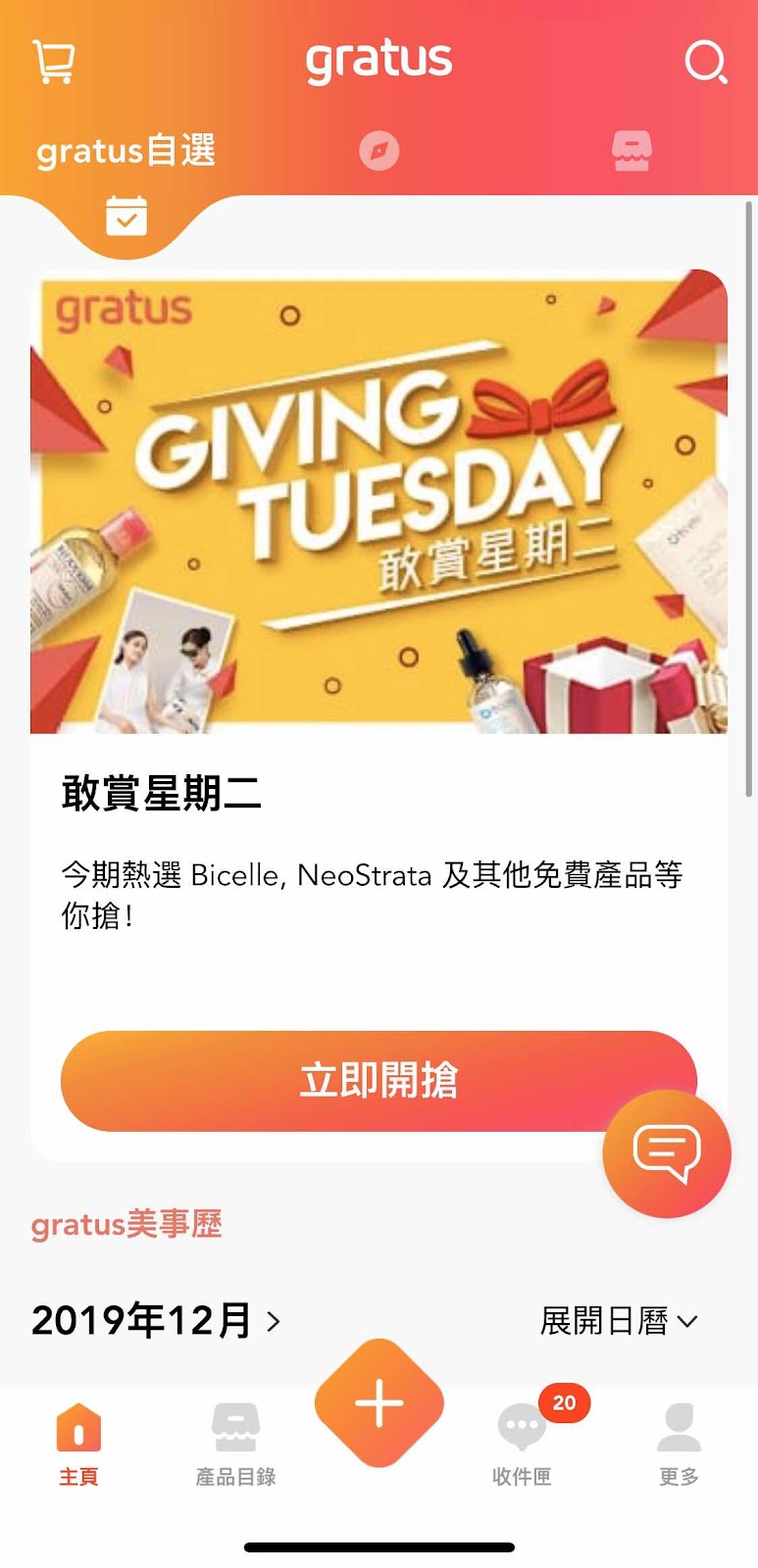Open the 產品目錄 tab

coord(235,1445)
